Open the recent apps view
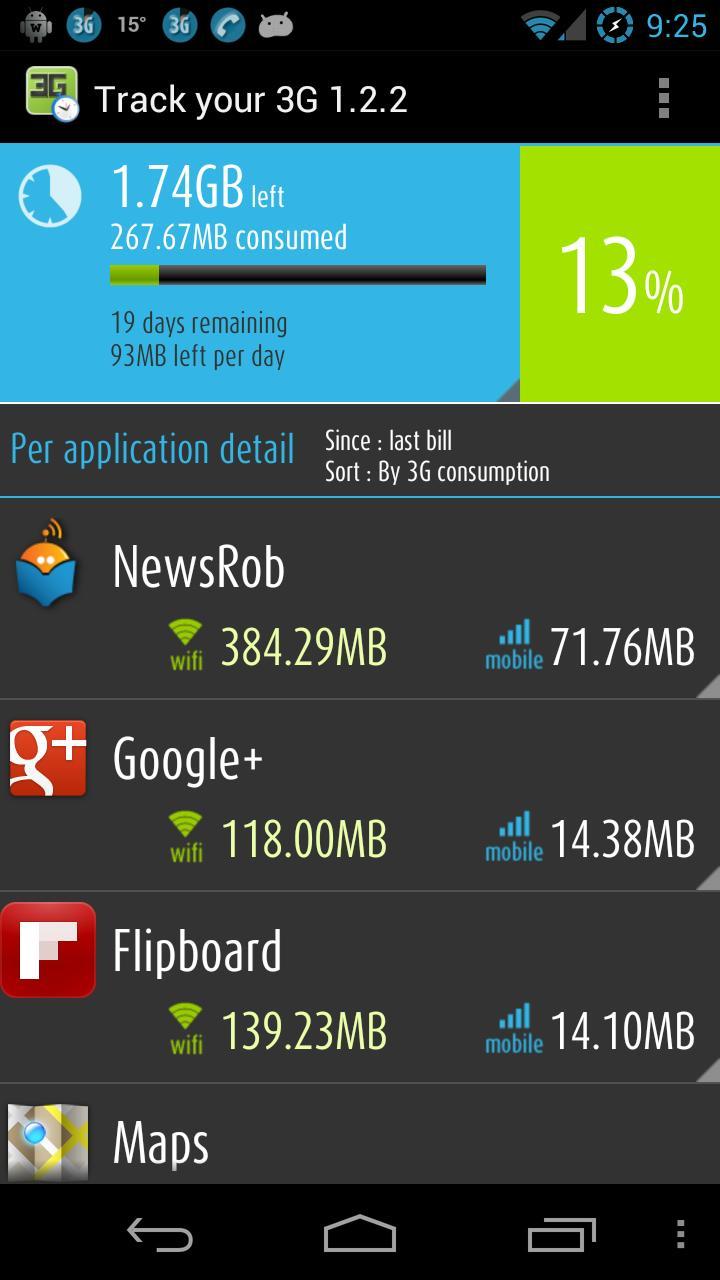The width and height of the screenshot is (720, 1280). point(561,1235)
